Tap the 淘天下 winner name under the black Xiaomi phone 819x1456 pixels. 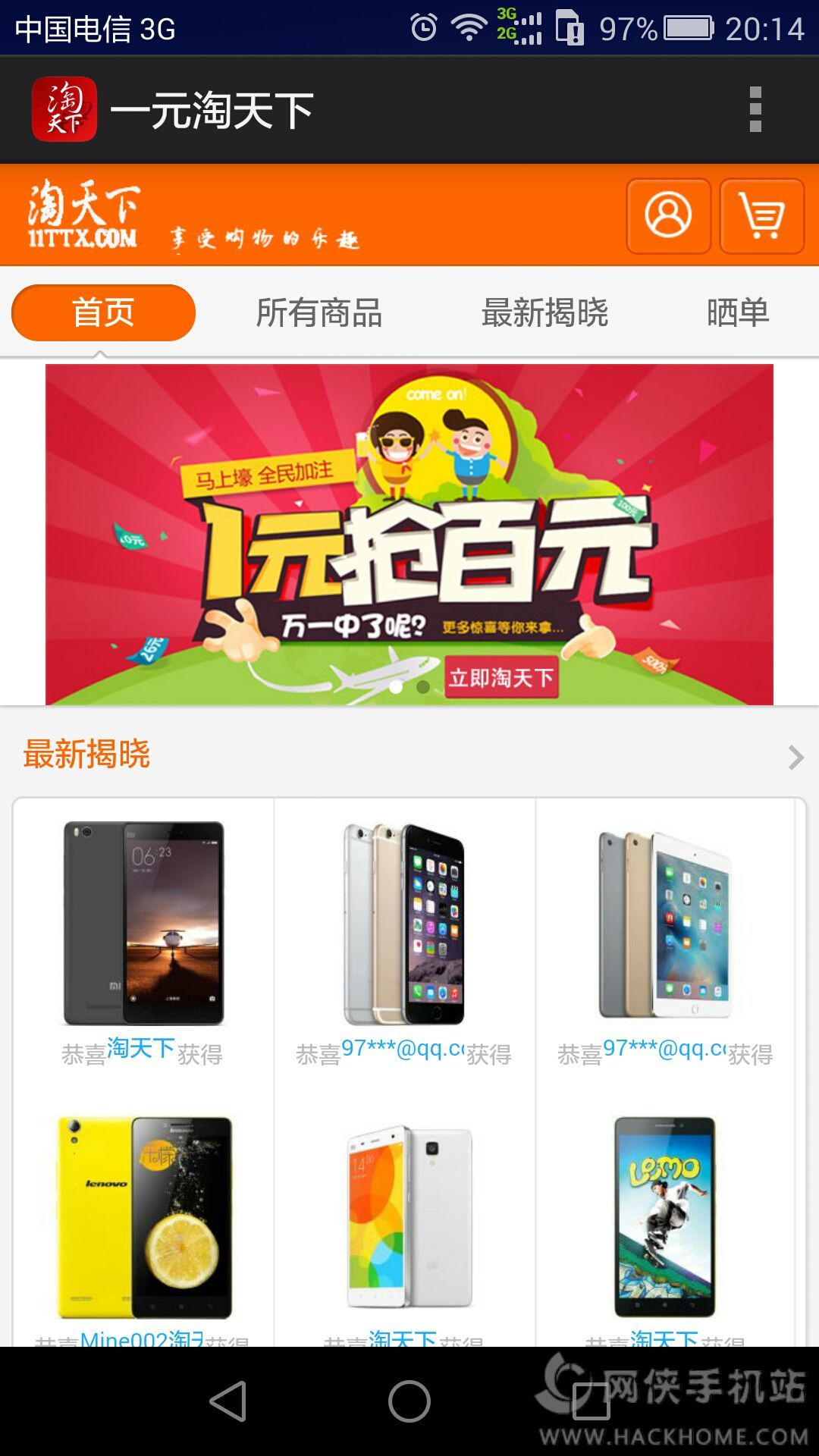(141, 1049)
